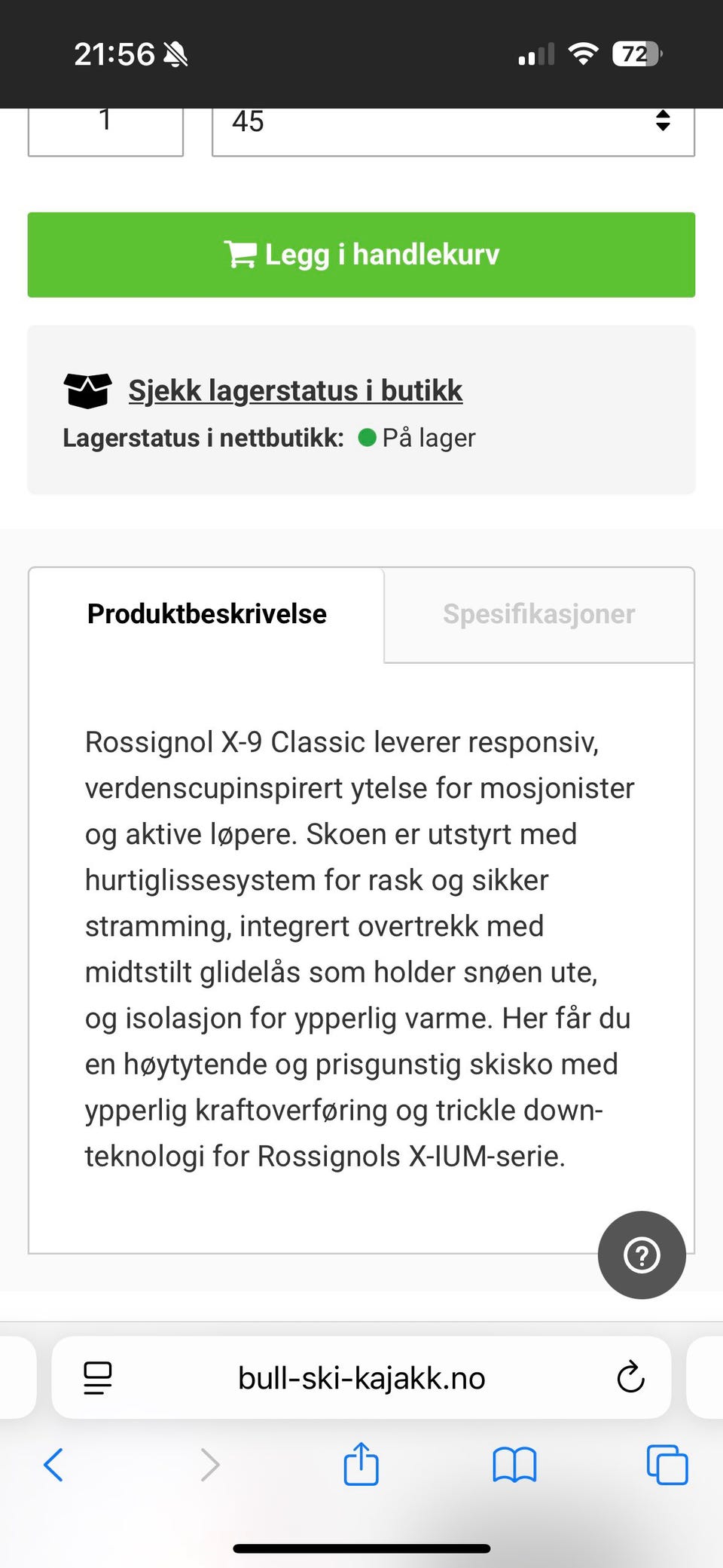Tap the cart icon in the add-to-cart button
The height and width of the screenshot is (1568, 723).
tap(239, 255)
